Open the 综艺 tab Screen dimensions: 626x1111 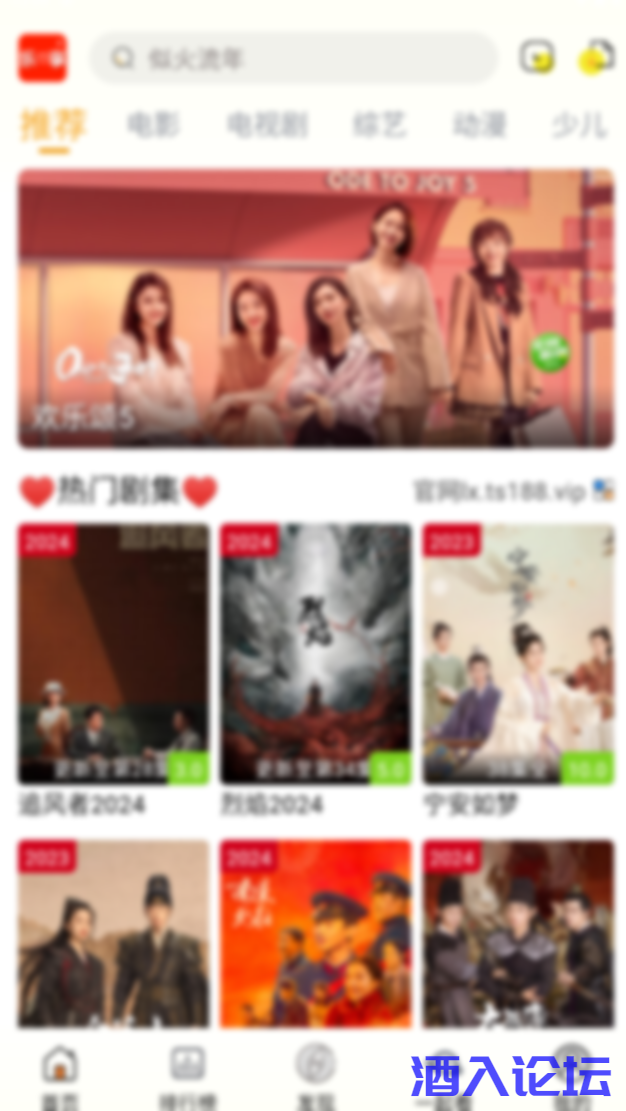(380, 126)
